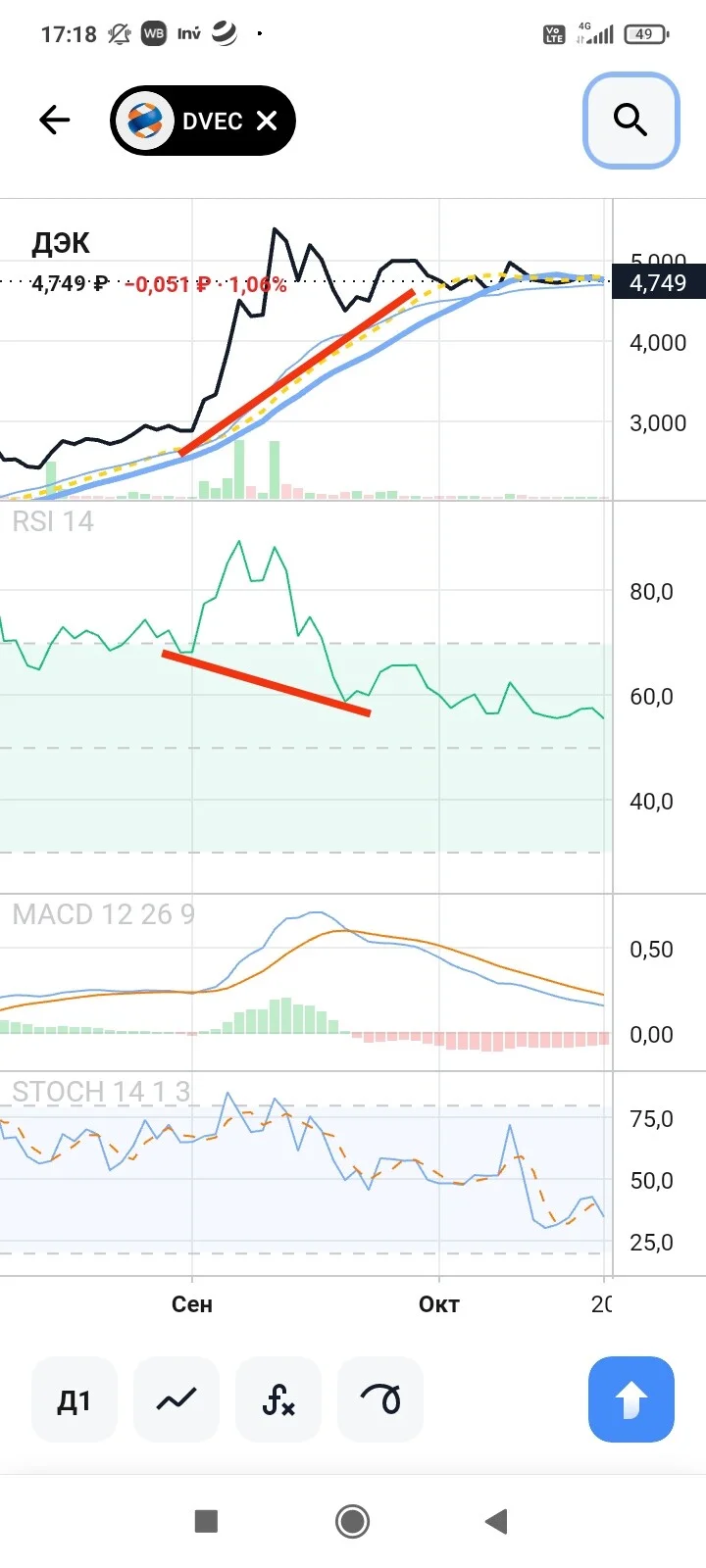This screenshot has width=706, height=1568.
Task: Go to the Android home screen
Action: (352, 1521)
